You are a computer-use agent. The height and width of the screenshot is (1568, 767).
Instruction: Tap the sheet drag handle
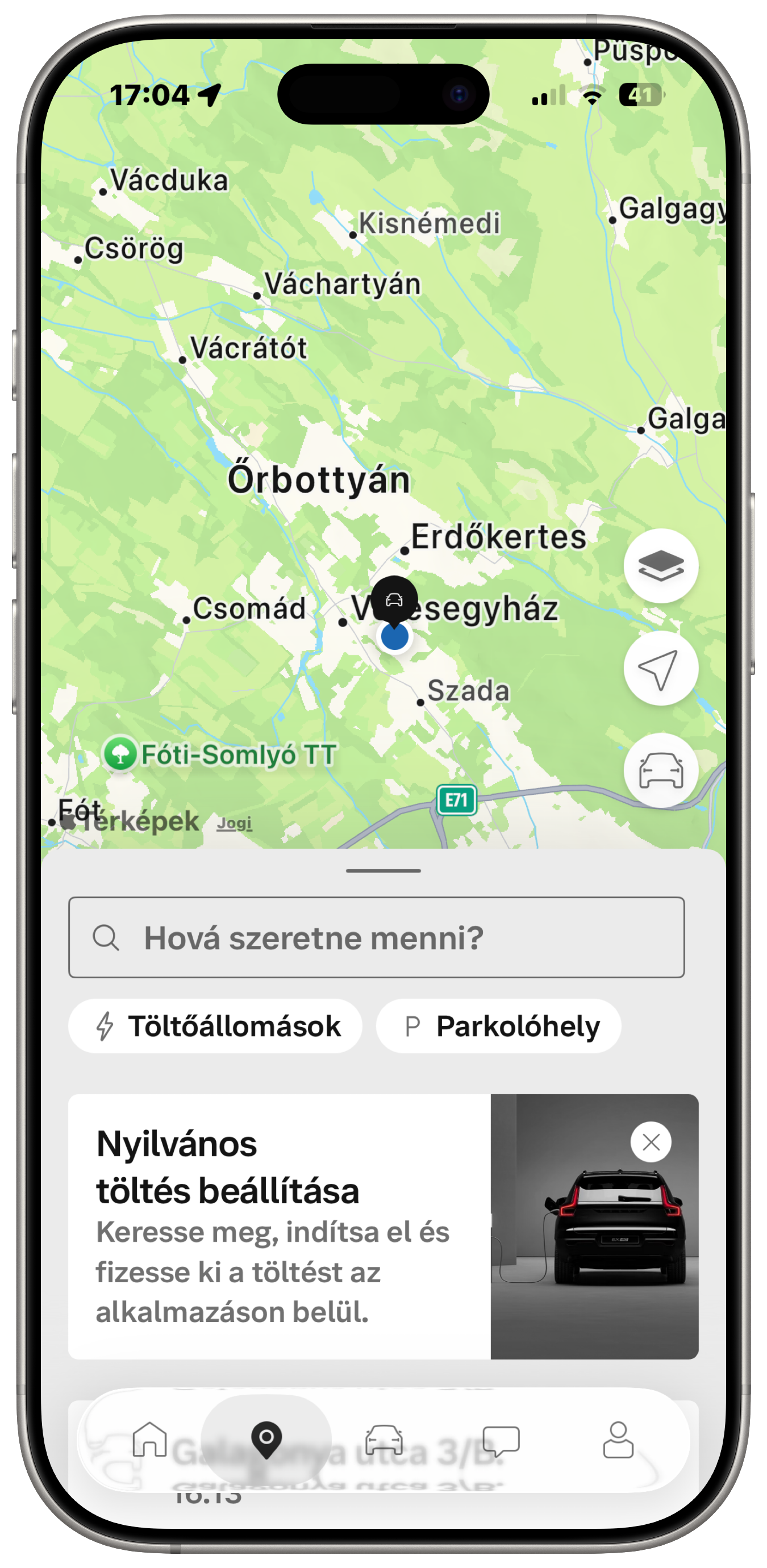pyautogui.click(x=383, y=871)
